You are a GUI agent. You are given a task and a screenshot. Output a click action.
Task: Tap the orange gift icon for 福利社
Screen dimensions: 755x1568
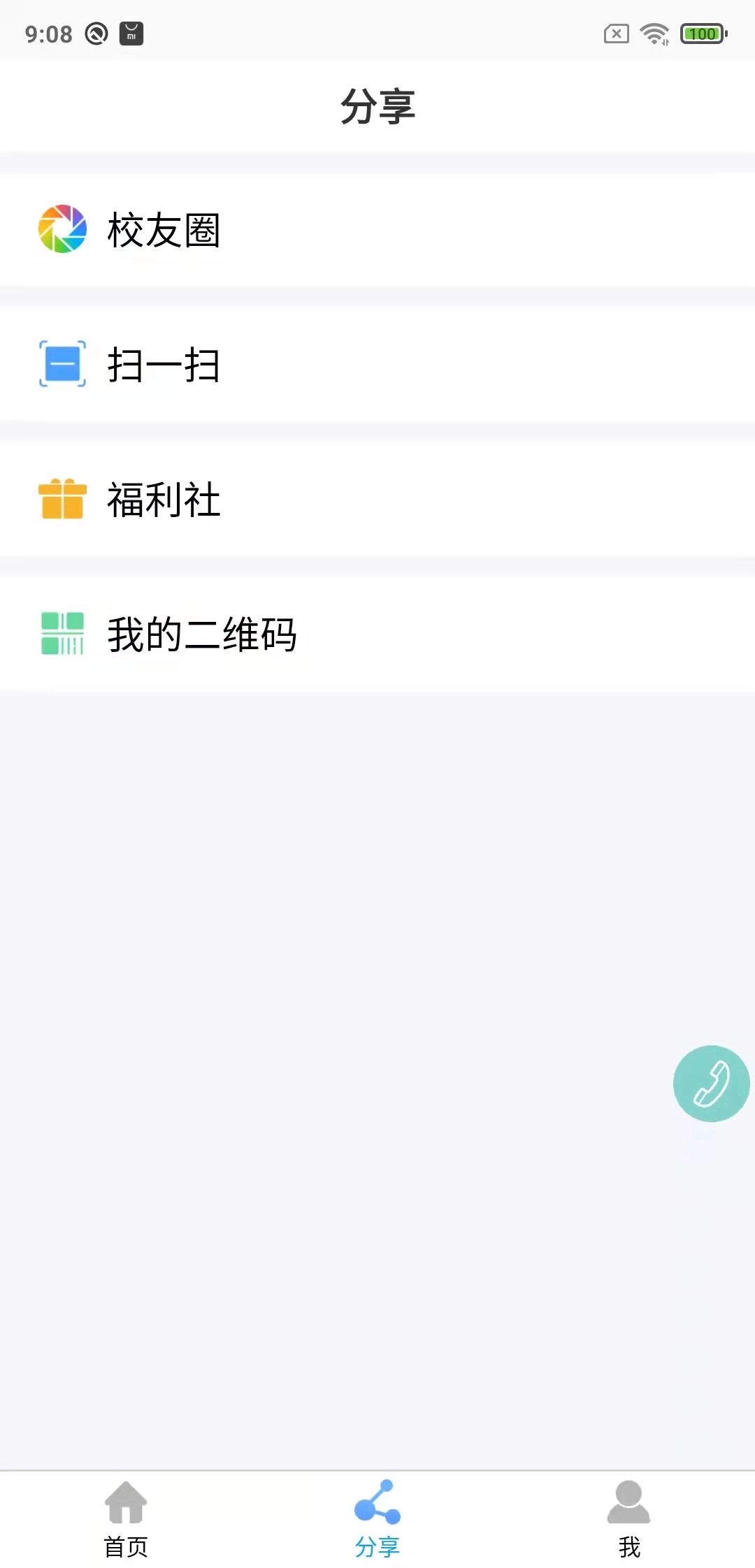[x=62, y=499]
